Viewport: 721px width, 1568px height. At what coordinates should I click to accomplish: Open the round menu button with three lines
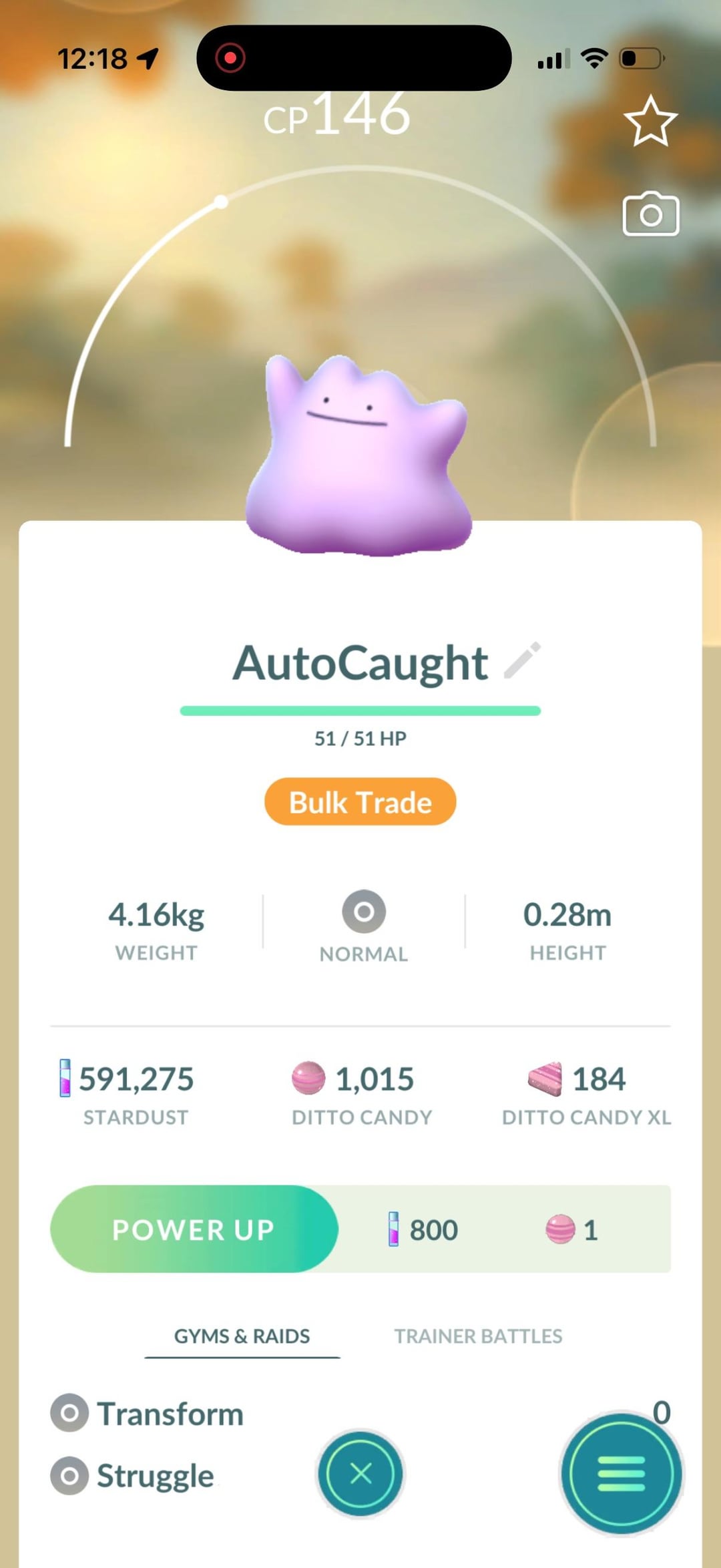click(x=621, y=1473)
